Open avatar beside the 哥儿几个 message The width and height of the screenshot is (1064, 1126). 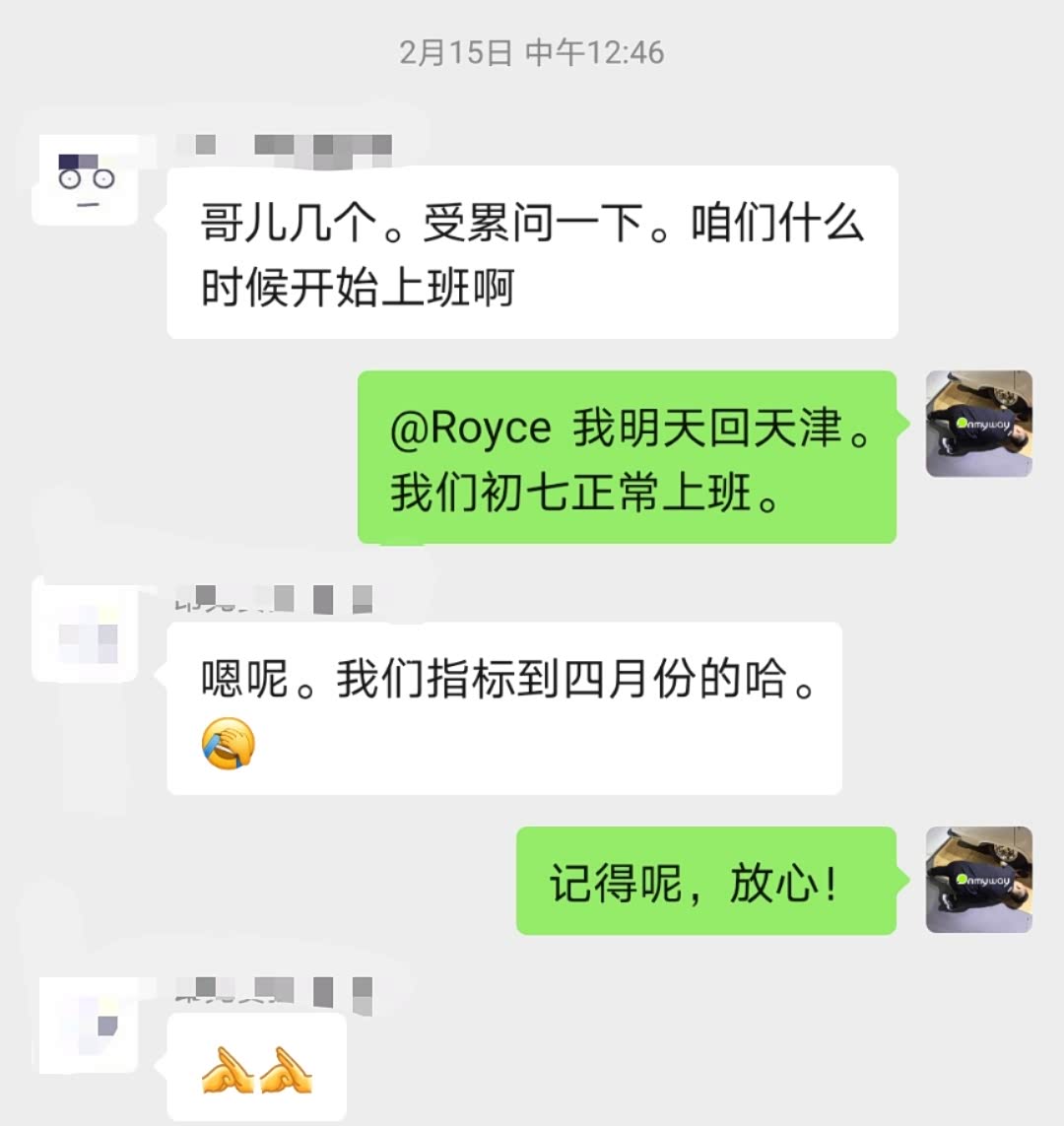[87, 178]
